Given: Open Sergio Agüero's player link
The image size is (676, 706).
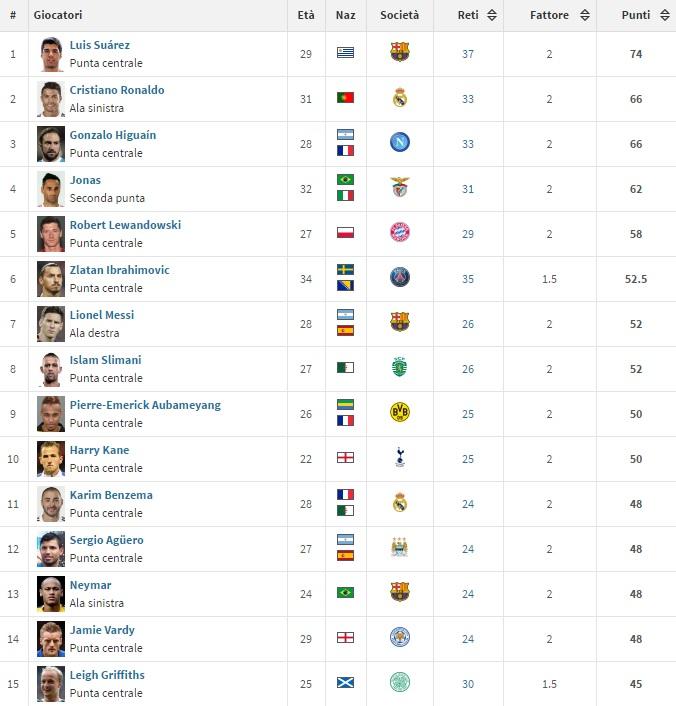Looking at the screenshot, I should coord(106,540).
